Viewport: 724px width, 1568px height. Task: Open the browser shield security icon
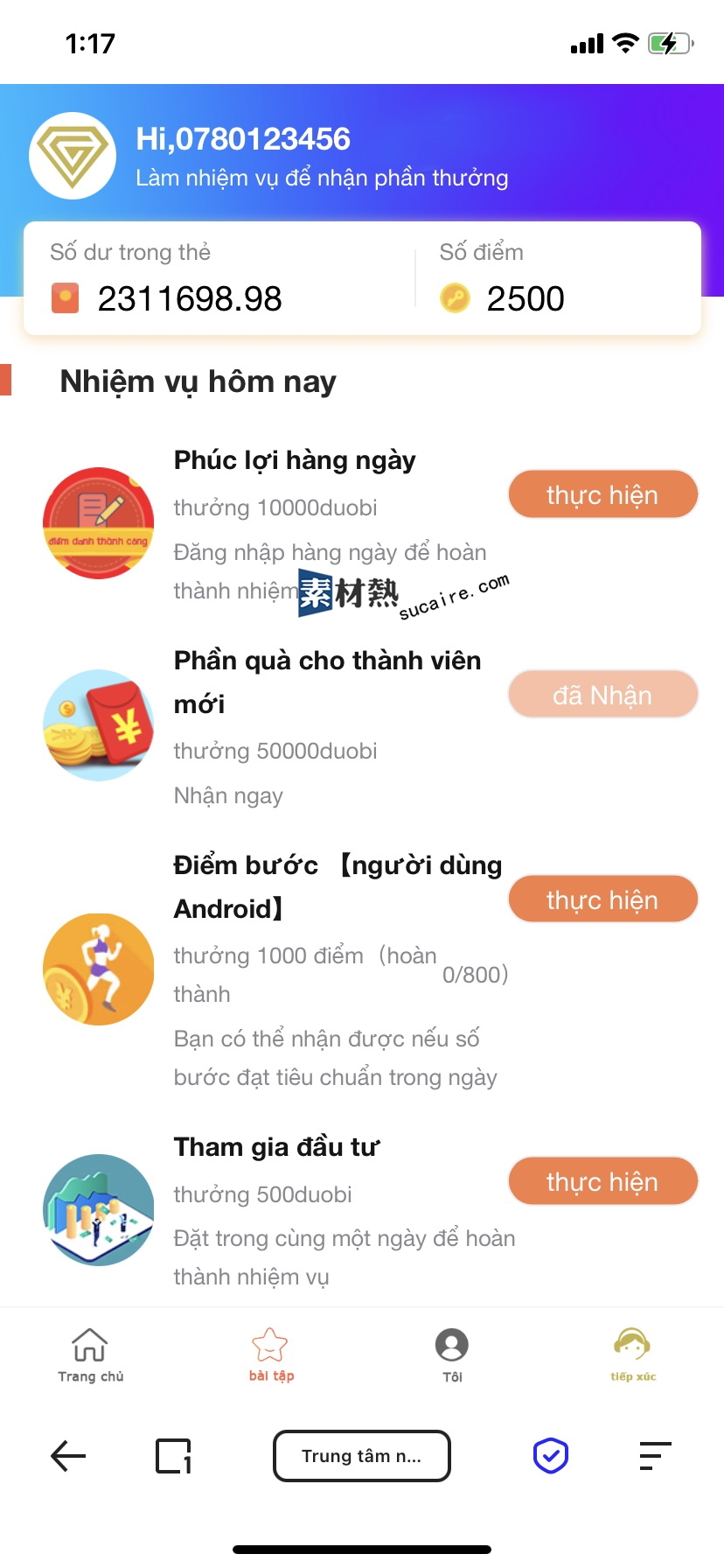(551, 1456)
